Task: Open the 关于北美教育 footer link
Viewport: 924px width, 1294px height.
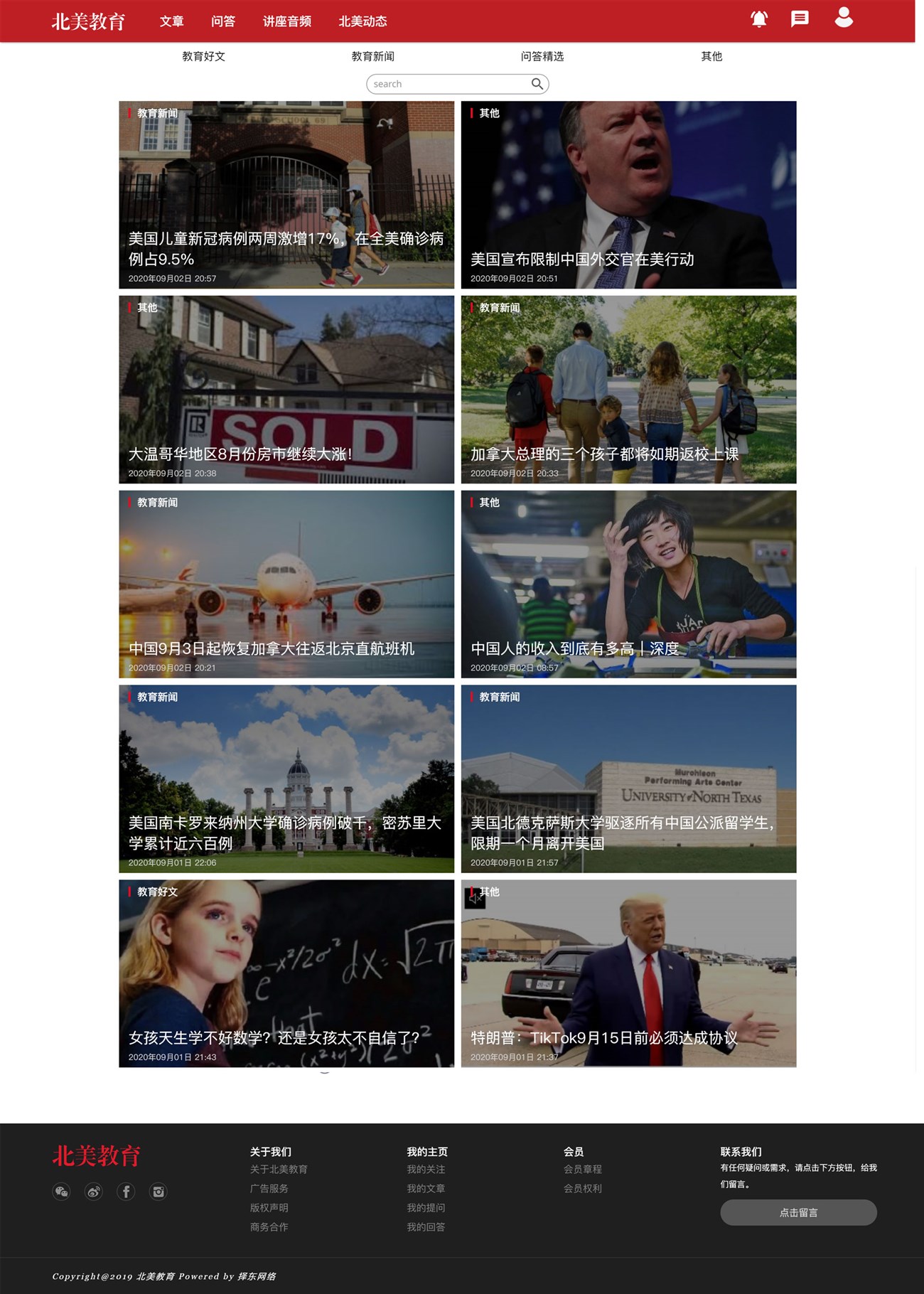Action: coord(279,1169)
